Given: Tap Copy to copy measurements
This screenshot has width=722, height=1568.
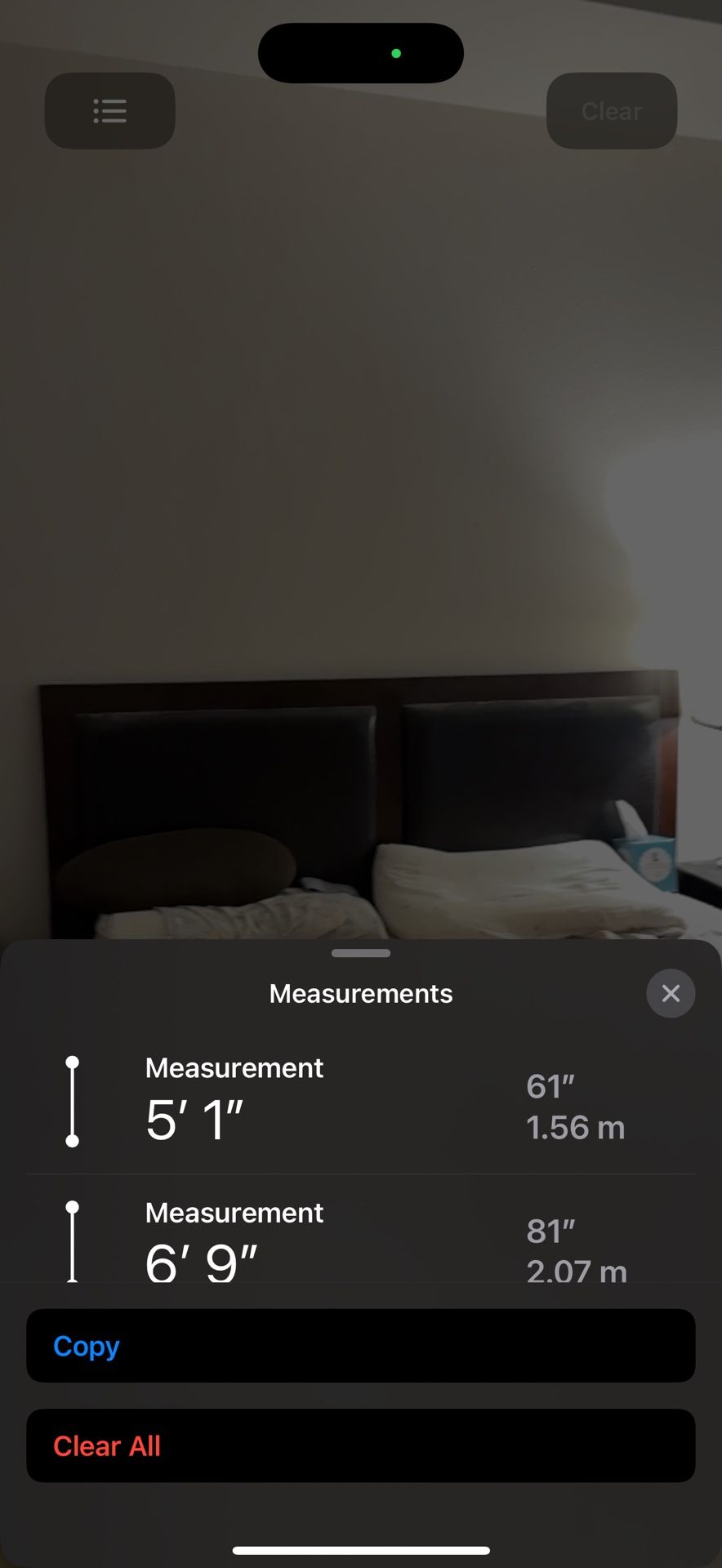Looking at the screenshot, I should (360, 1346).
